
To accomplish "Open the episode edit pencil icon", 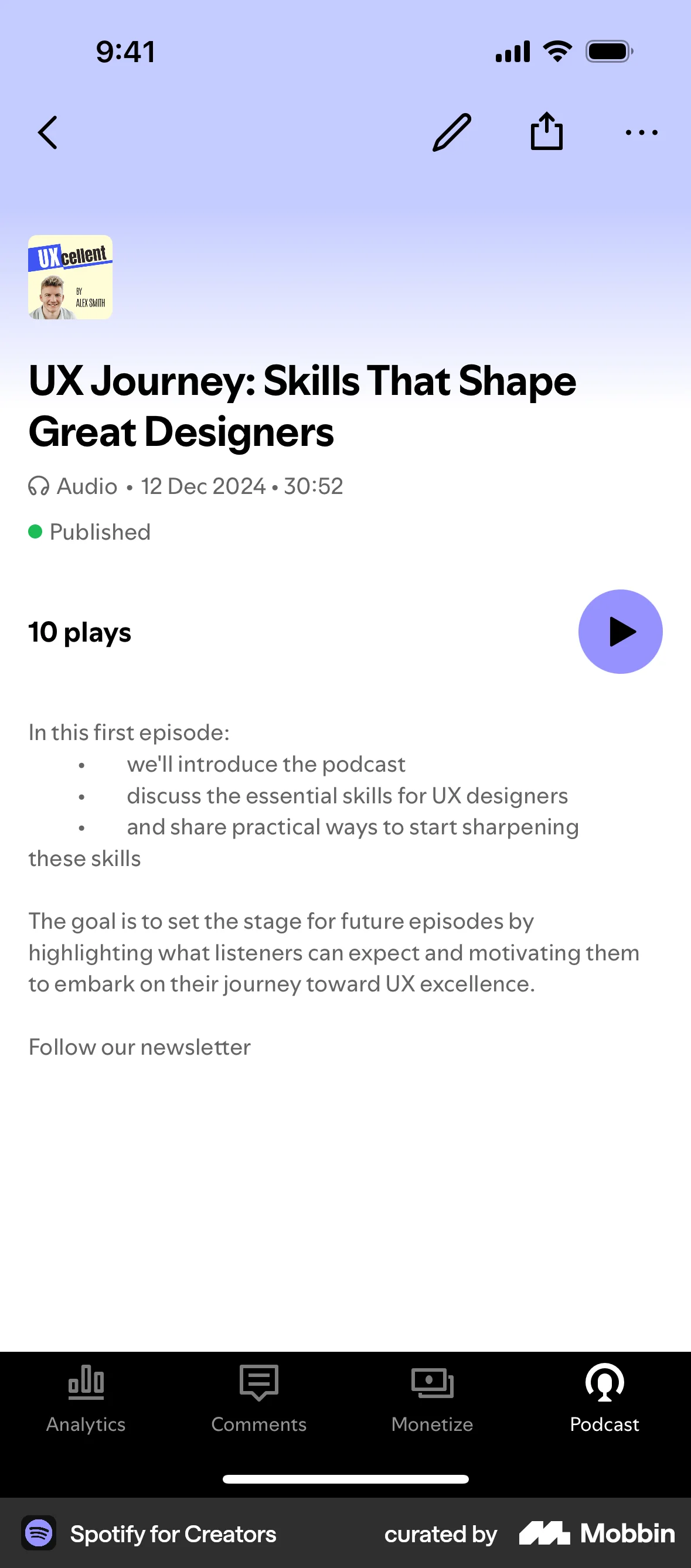I will (451, 132).
